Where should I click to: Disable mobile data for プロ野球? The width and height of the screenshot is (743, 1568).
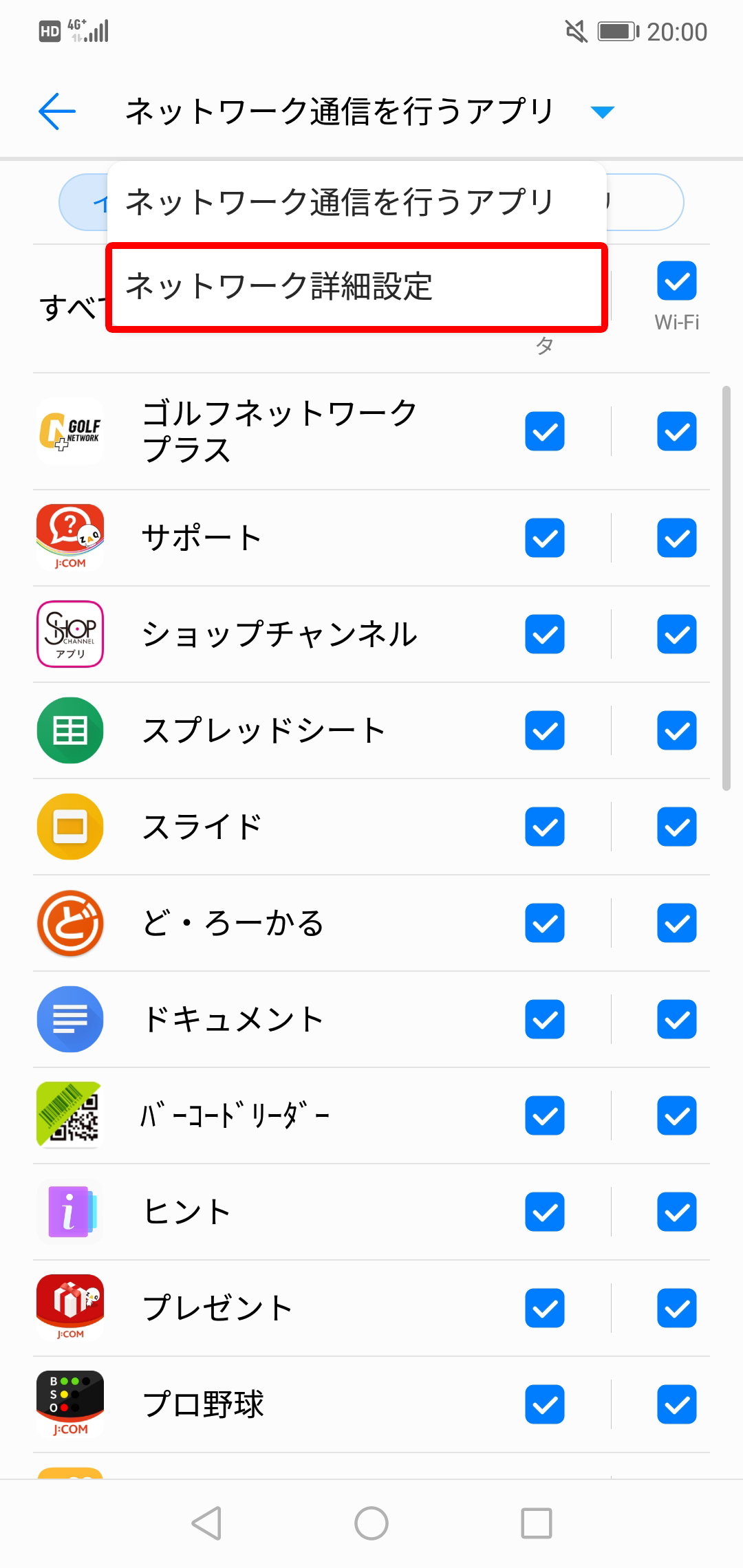pos(545,1404)
